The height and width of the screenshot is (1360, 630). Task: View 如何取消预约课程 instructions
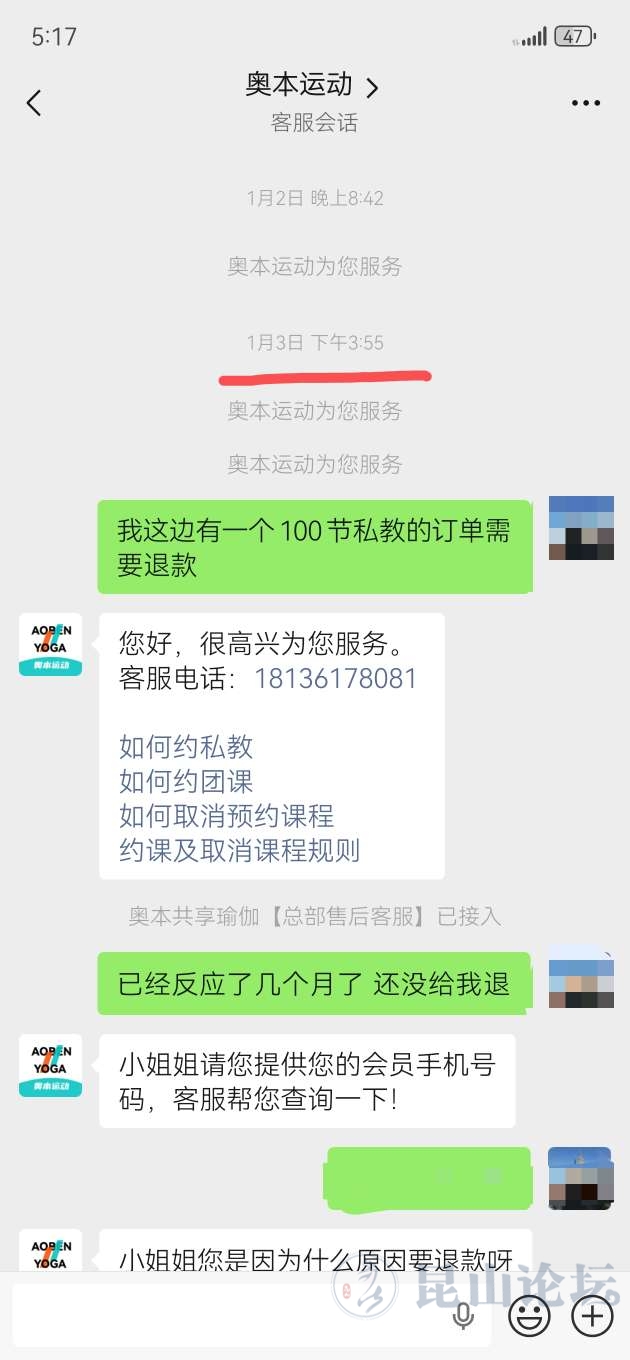point(226,816)
